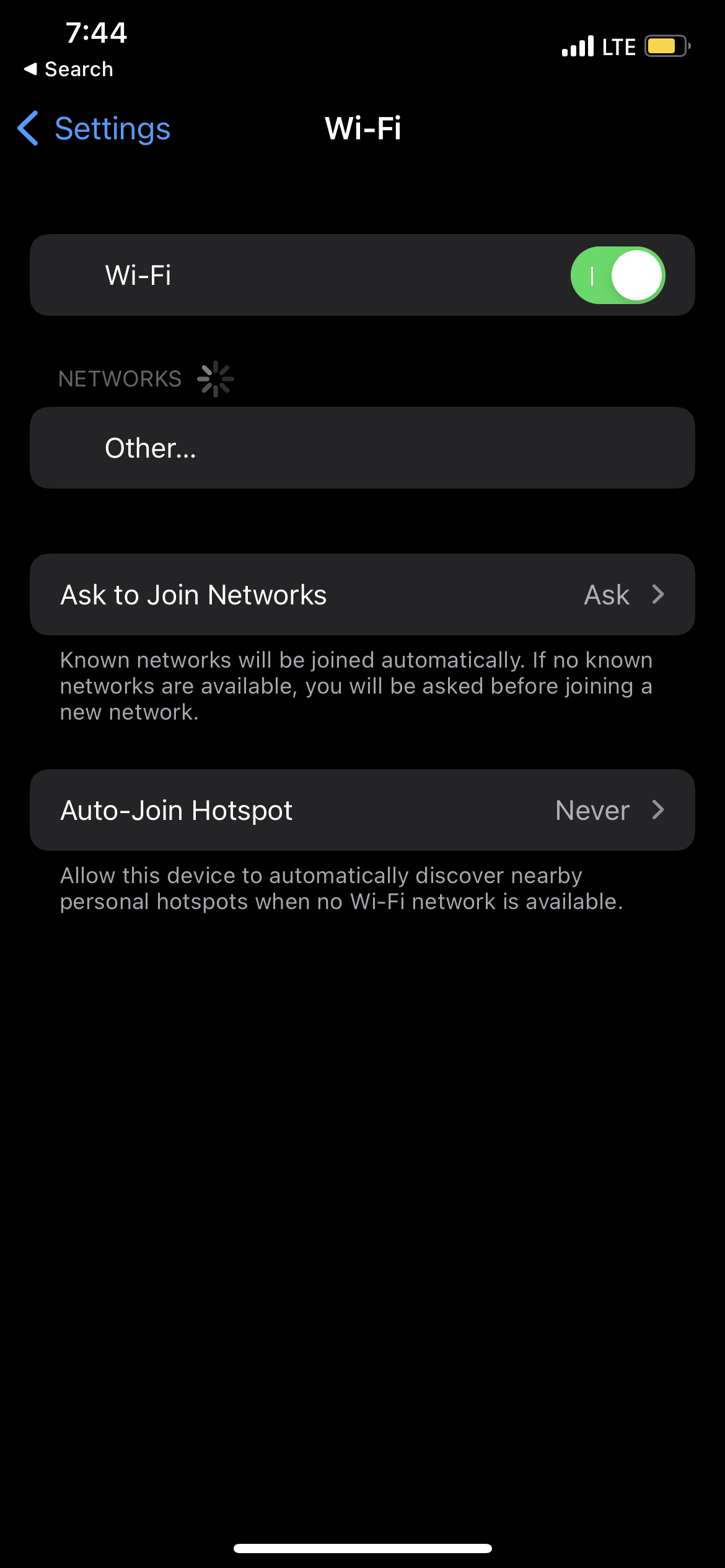Tap the network scanning spinner next to NETWORKS
This screenshot has width=725, height=1568.
click(214, 378)
